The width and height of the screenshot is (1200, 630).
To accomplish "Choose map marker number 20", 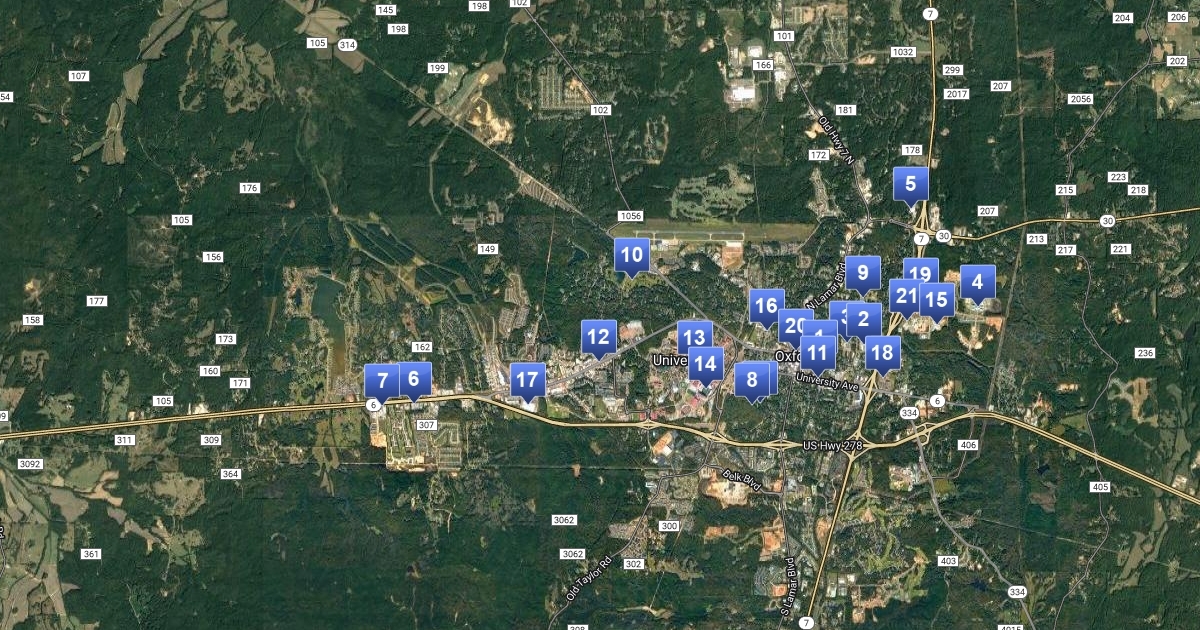I will pos(793,324).
